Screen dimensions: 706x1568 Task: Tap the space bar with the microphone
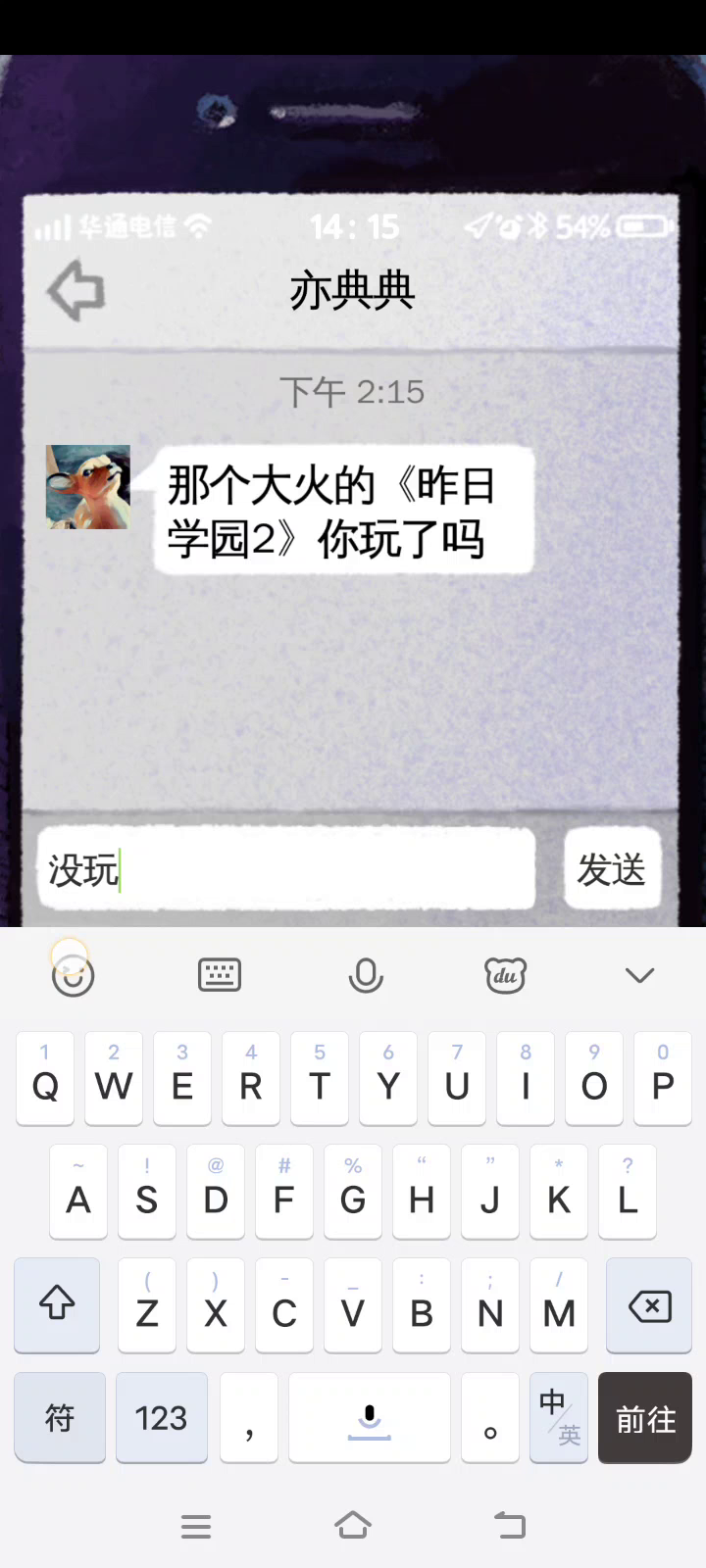point(370,1418)
